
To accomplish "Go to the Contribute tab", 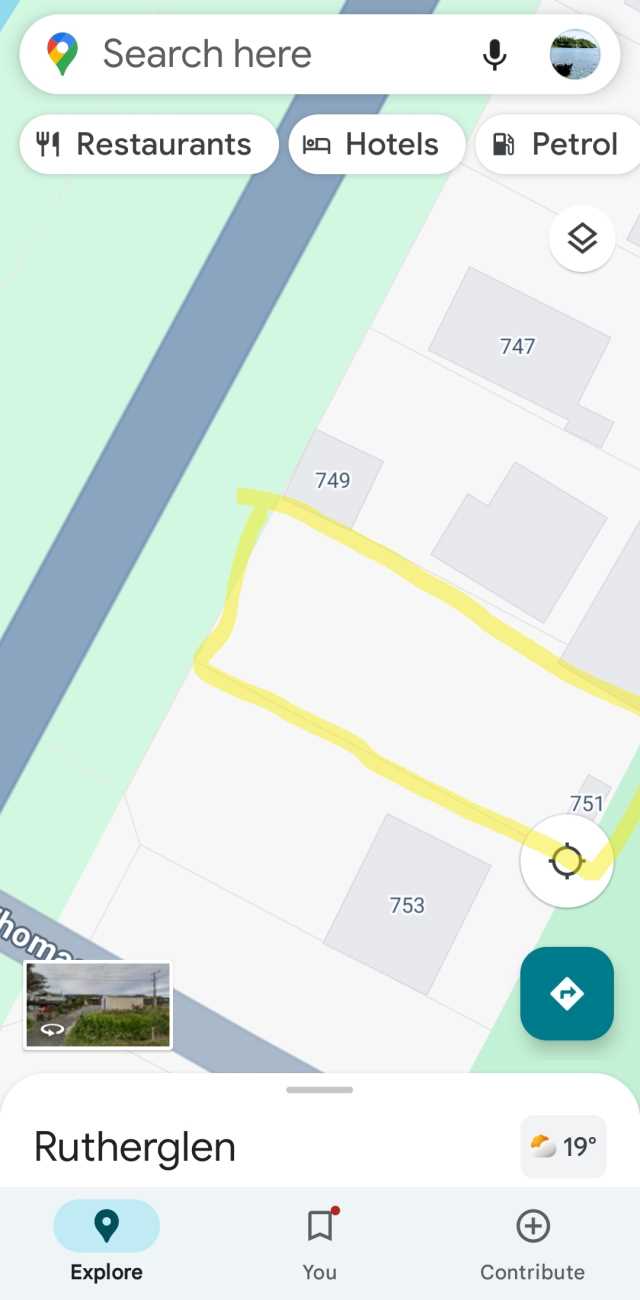I will (533, 1244).
